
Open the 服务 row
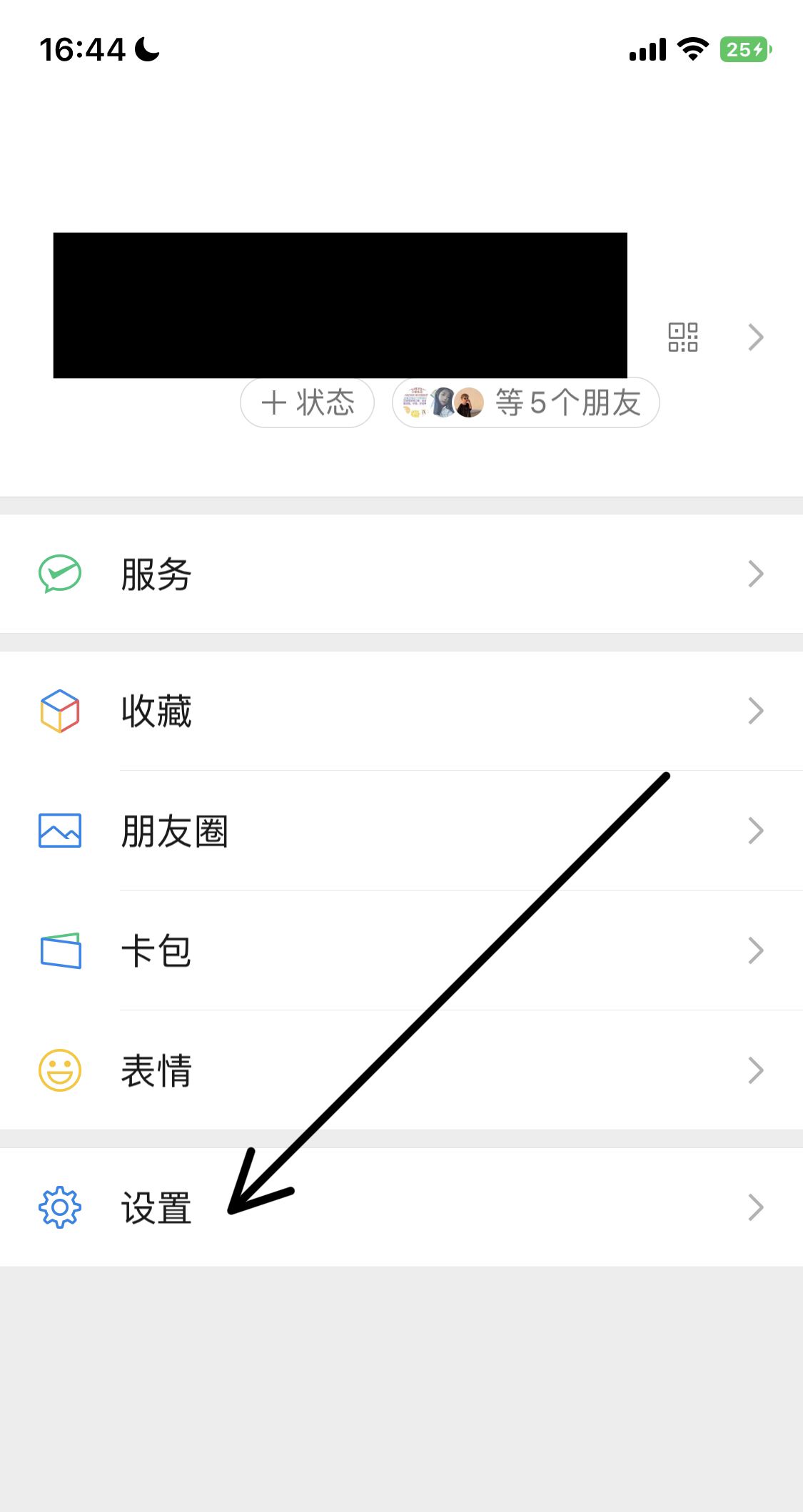tap(401, 572)
